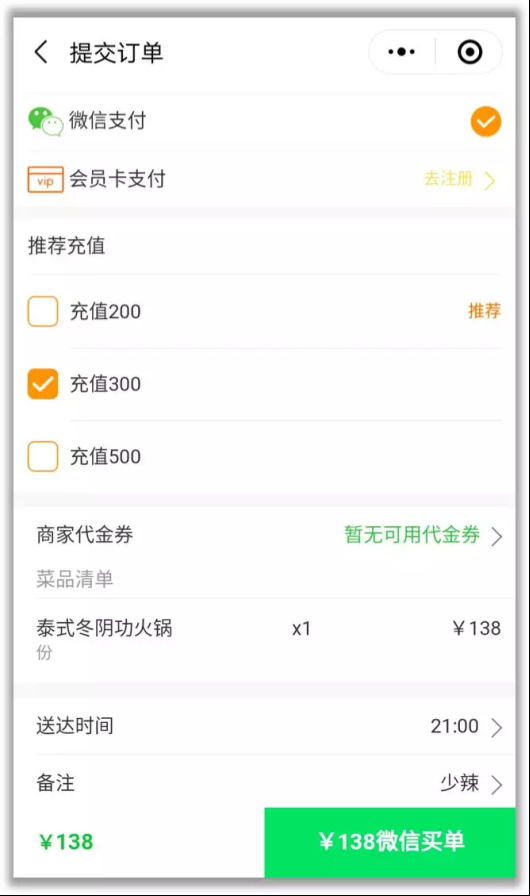Check the 充值200 recharge option
The width and height of the screenshot is (530, 896).
coord(43,311)
